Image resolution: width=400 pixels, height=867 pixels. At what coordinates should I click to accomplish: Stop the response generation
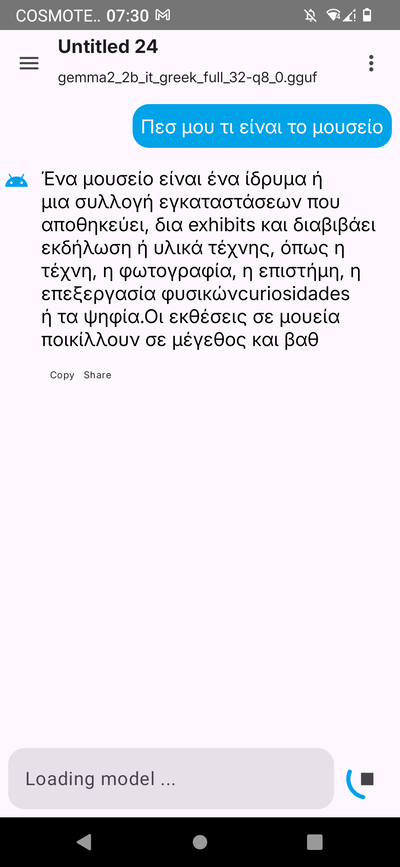(367, 779)
